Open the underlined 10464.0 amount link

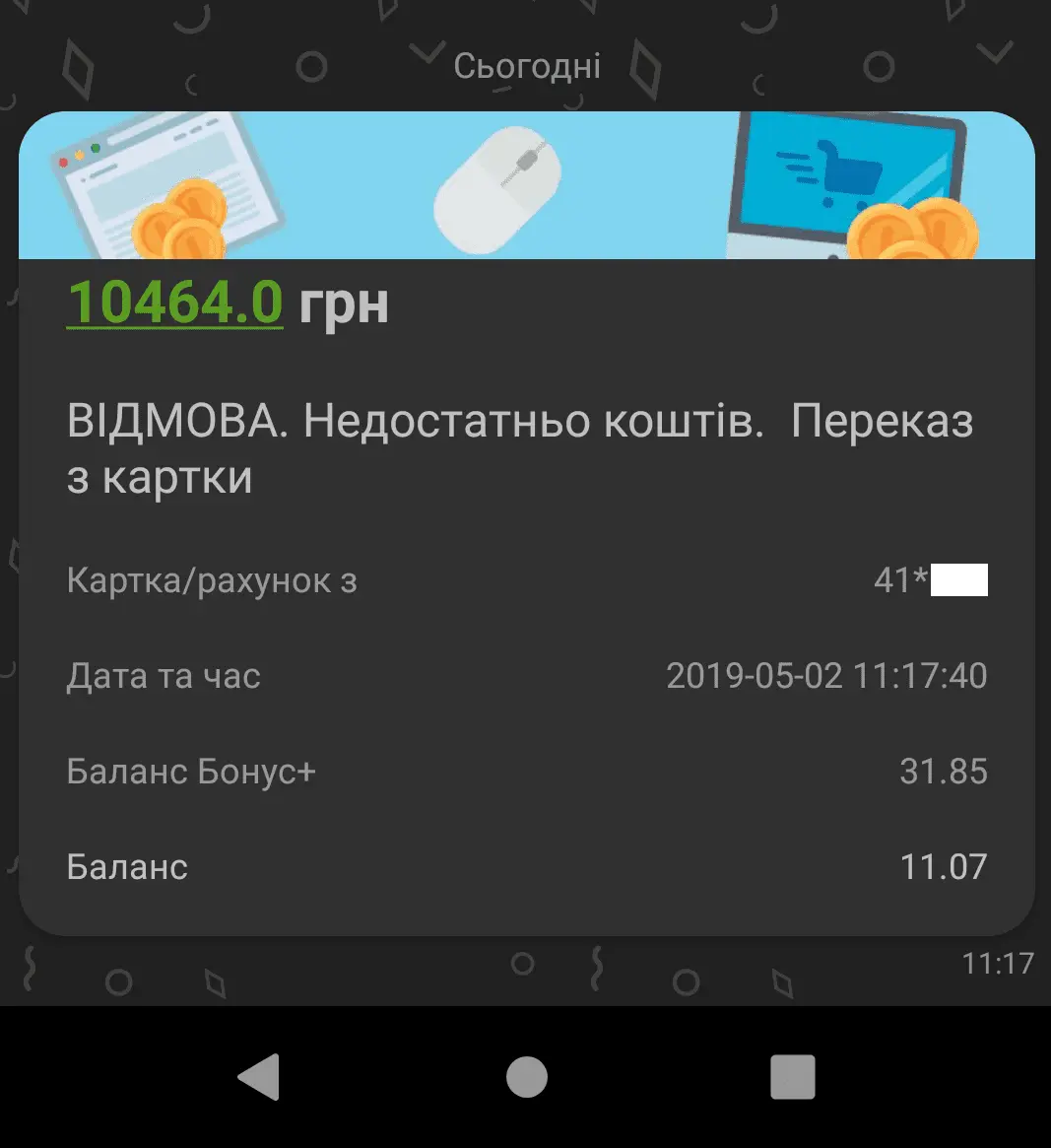click(174, 302)
